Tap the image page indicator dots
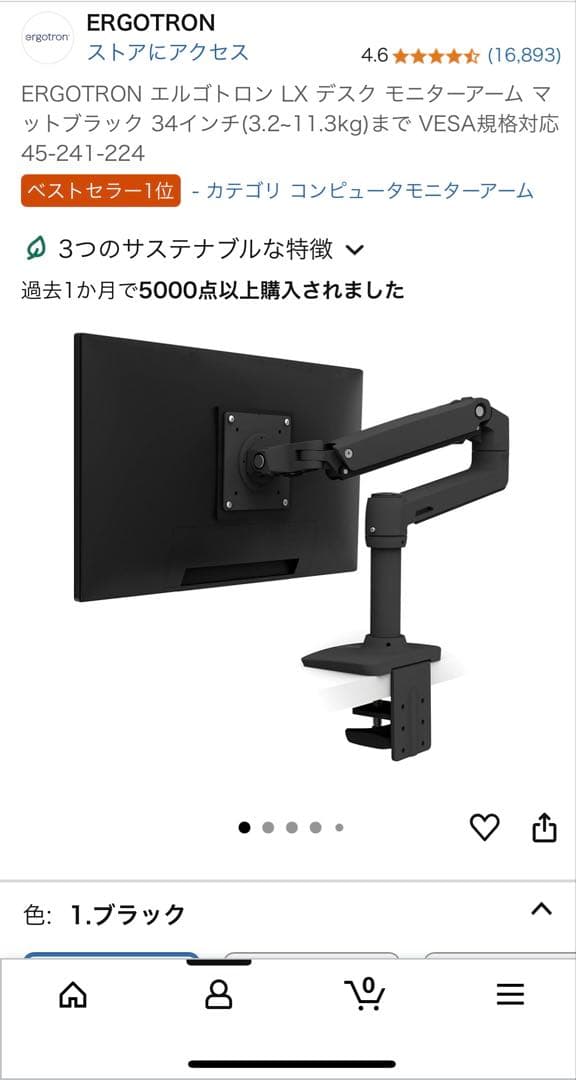This screenshot has width=576, height=1080. 291,827
